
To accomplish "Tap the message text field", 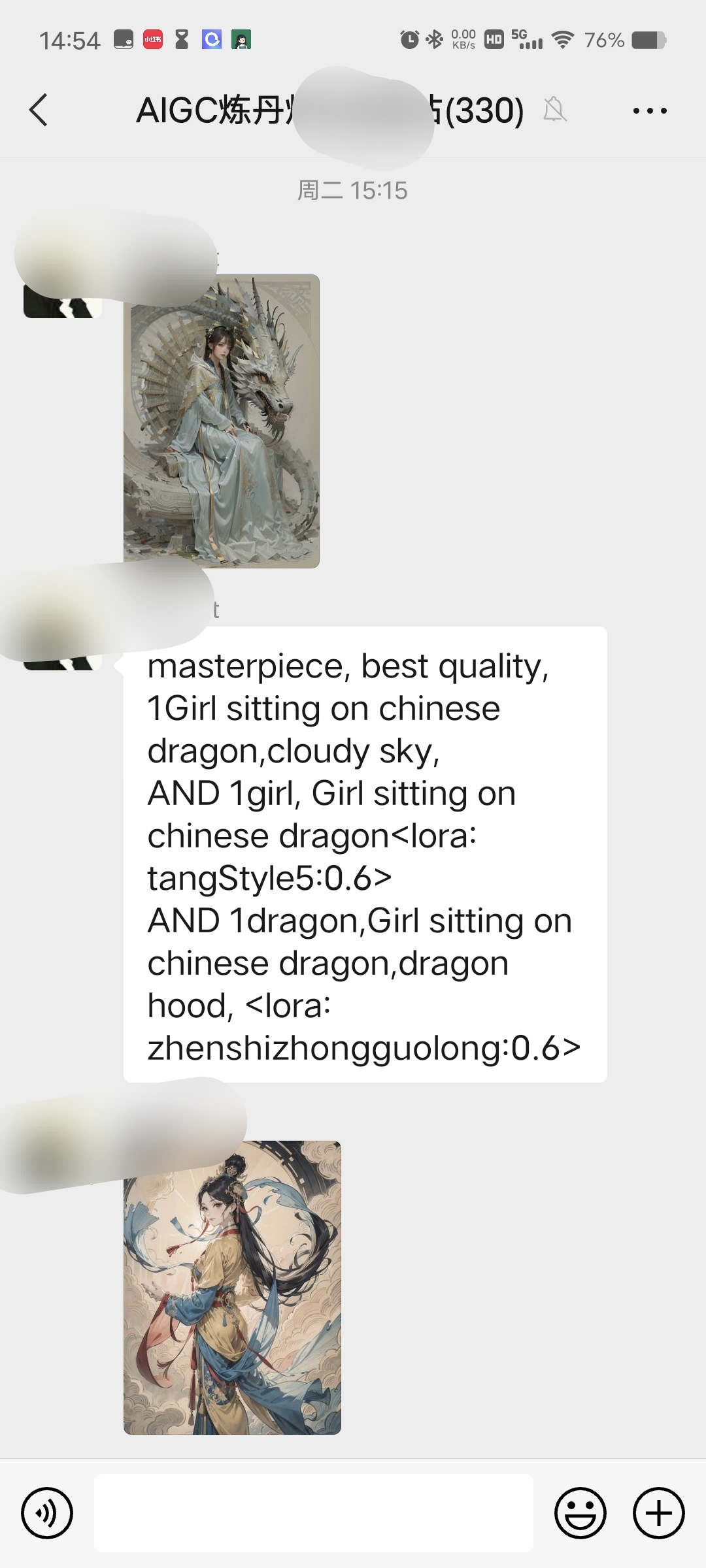I will 314,1513.
